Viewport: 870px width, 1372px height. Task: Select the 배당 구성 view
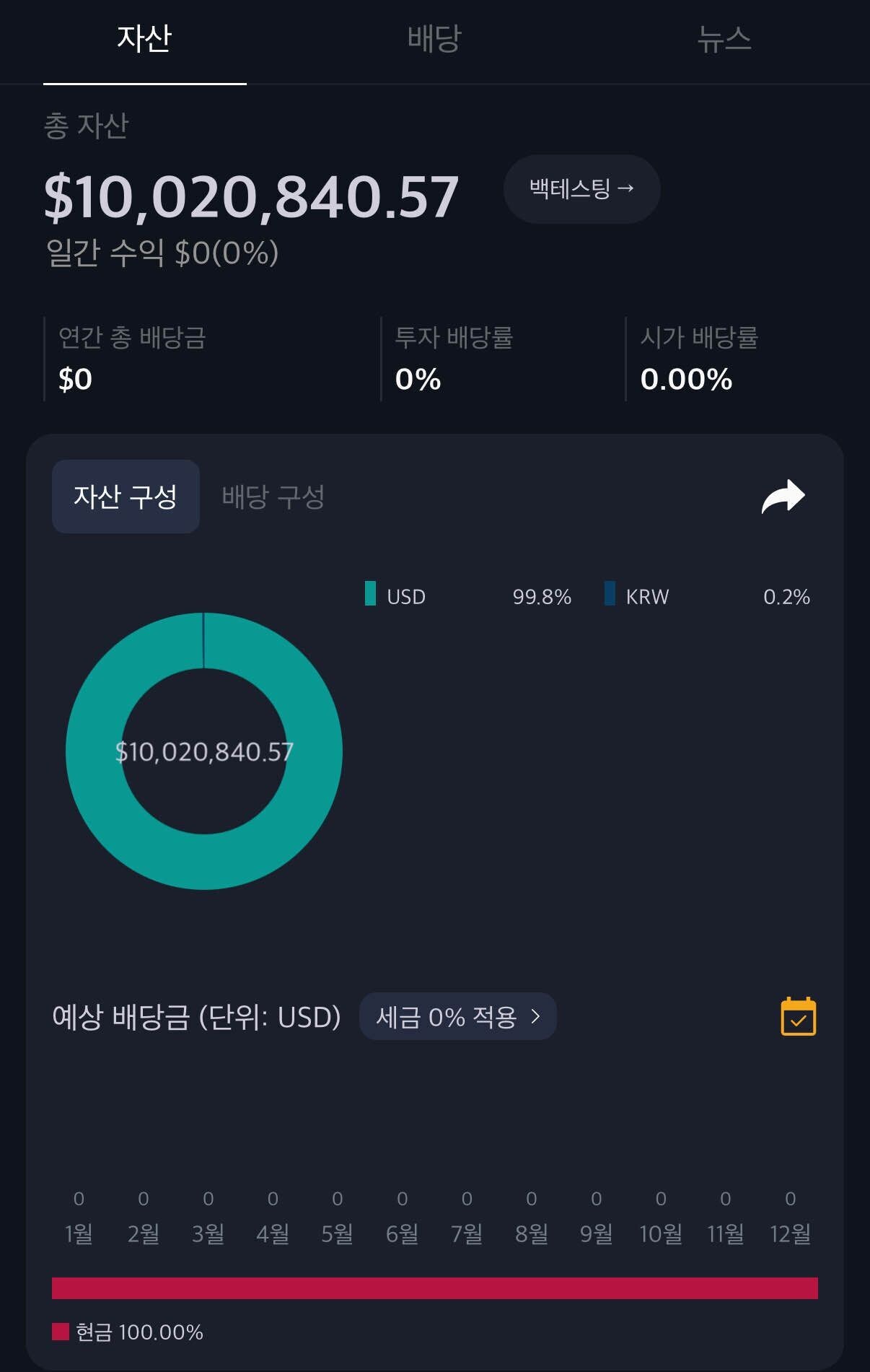tap(273, 496)
